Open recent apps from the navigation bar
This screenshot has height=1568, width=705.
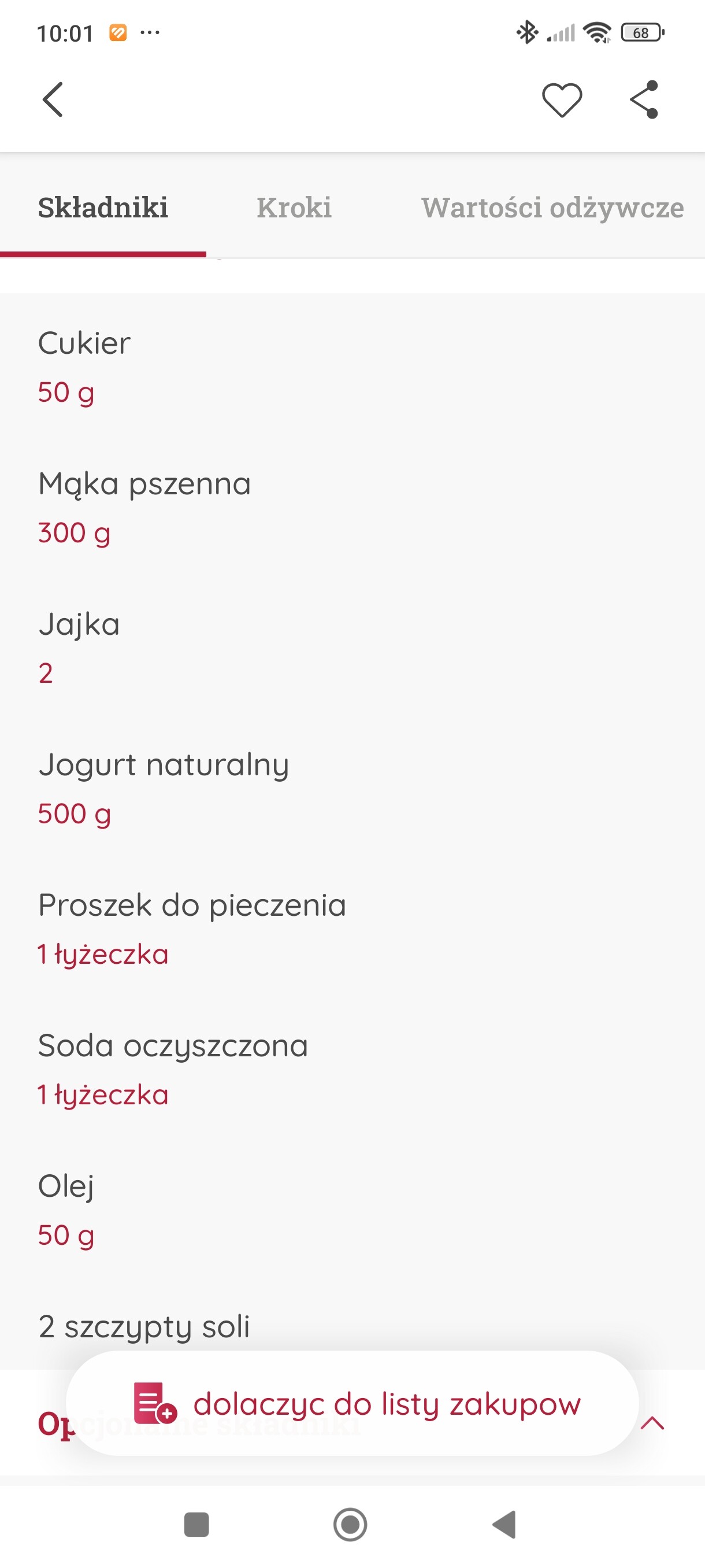[196, 1525]
